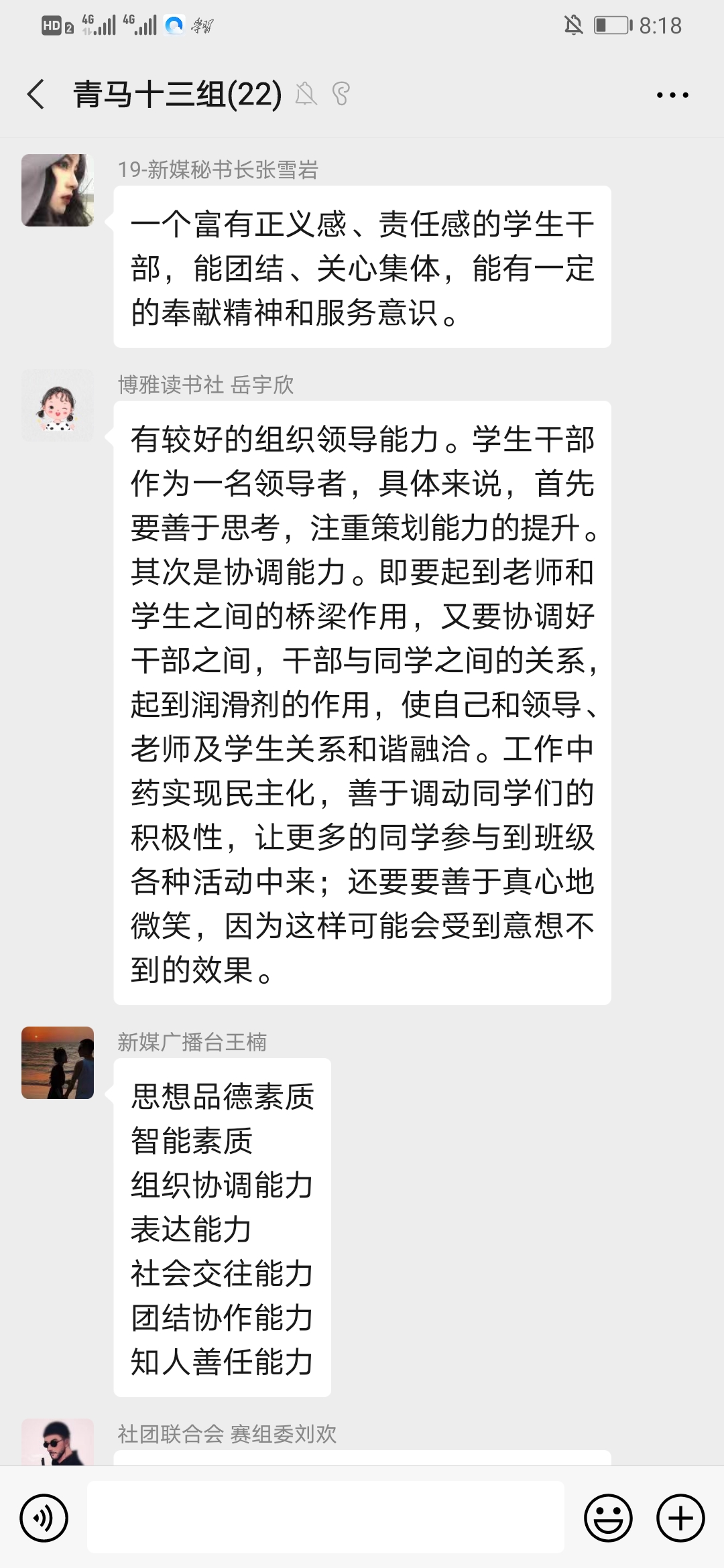Open the emoji picker
This screenshot has width=724, height=1568.
point(608,1518)
